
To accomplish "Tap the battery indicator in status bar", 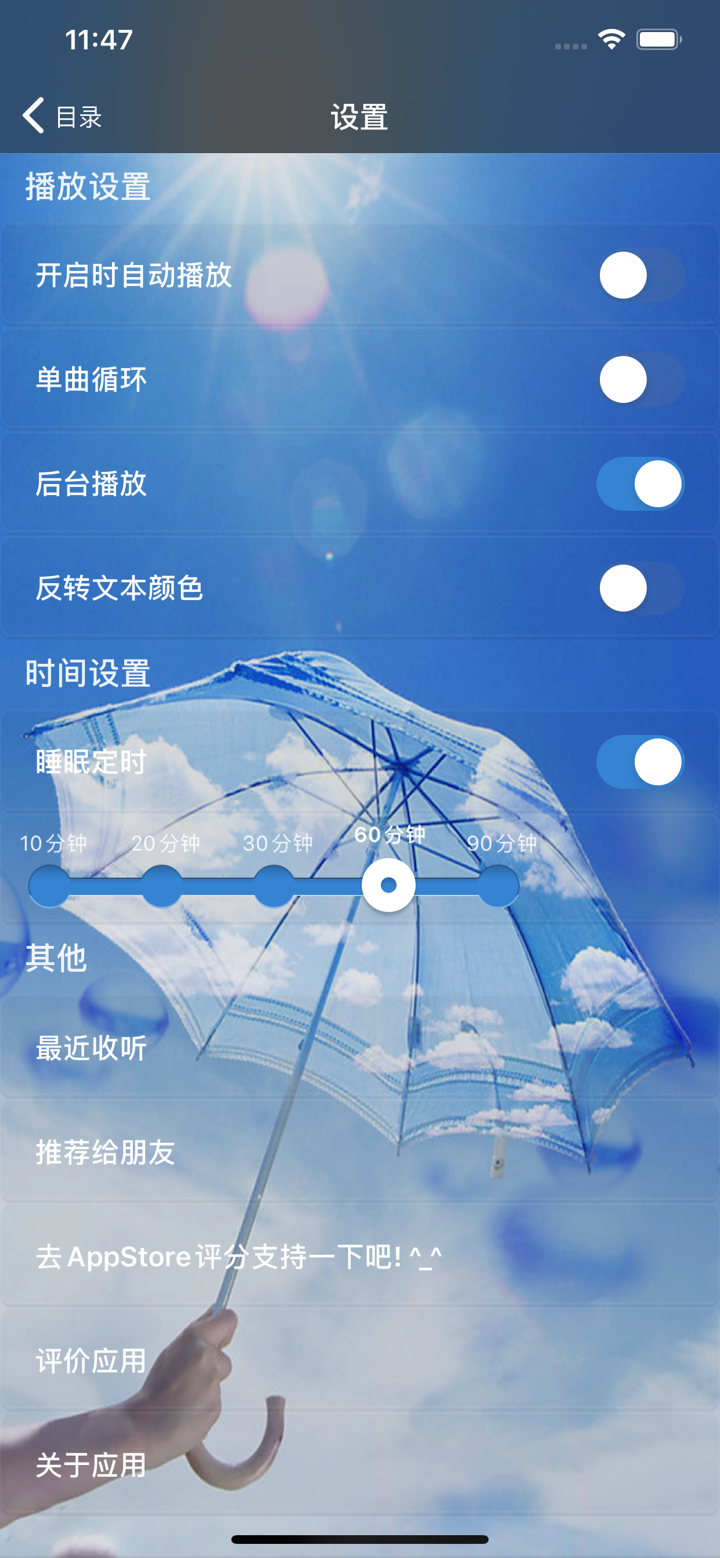I will click(x=659, y=38).
